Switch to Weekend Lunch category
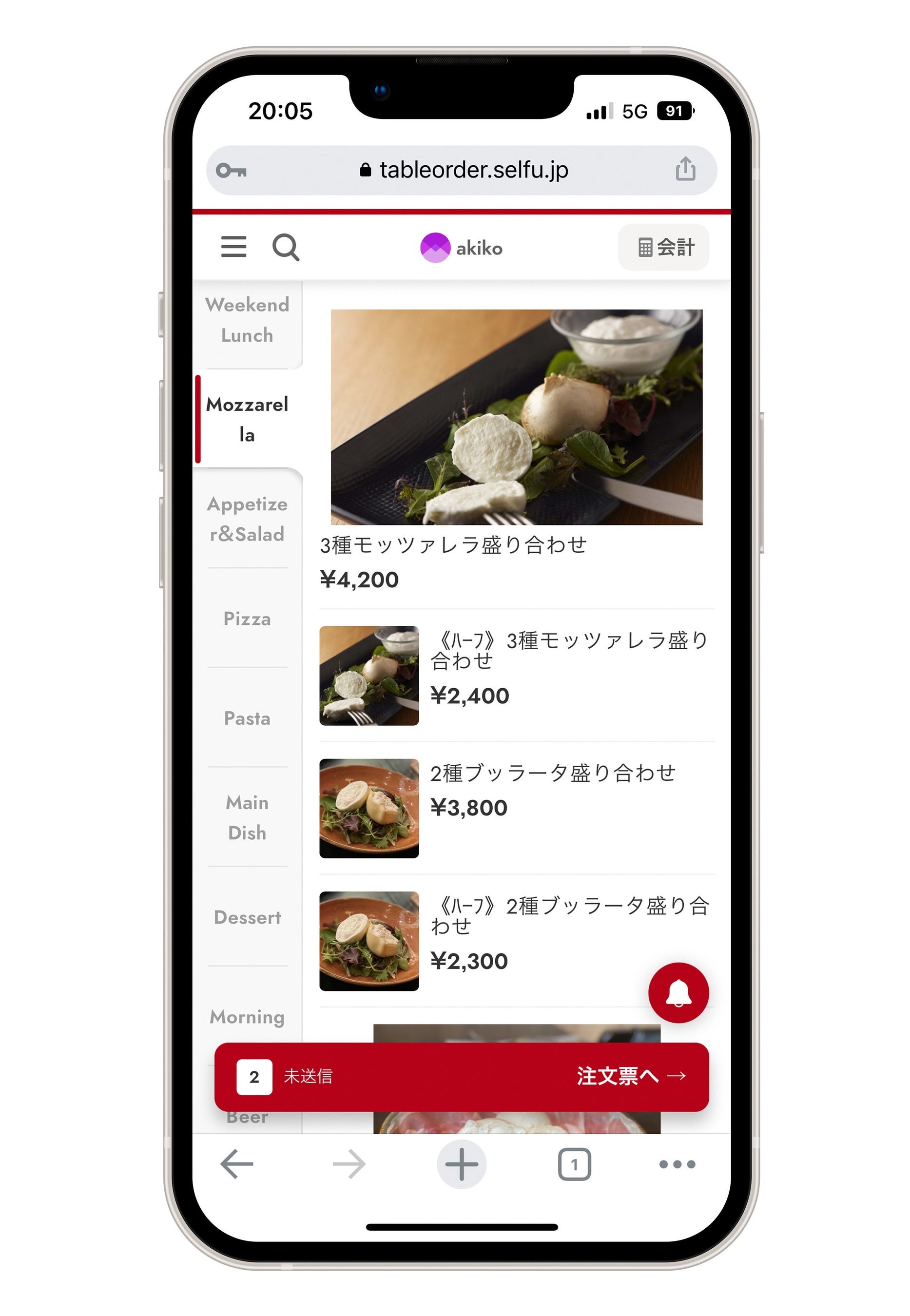The height and width of the screenshot is (1316, 910). pyautogui.click(x=247, y=320)
